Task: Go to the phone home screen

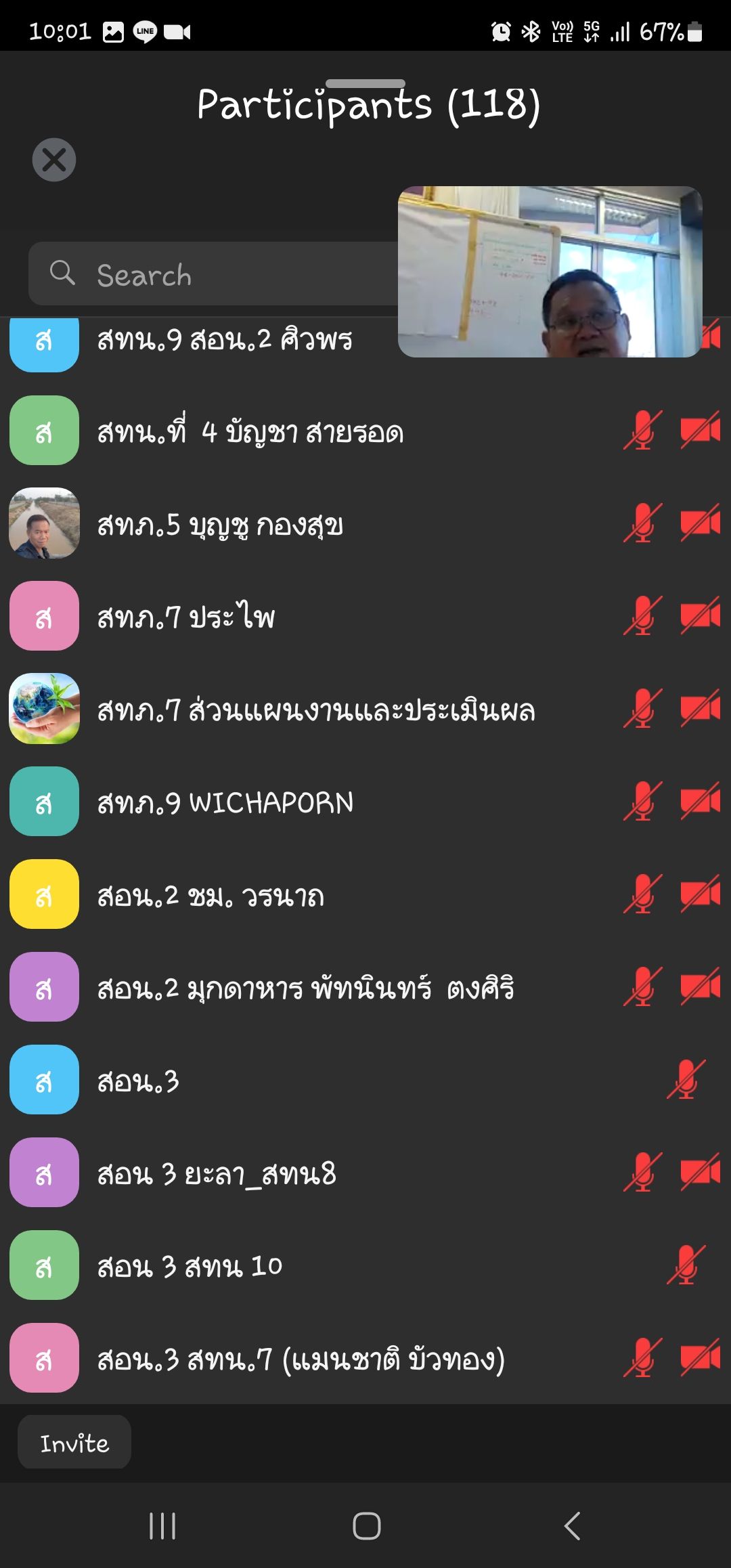Action: coord(366,1526)
